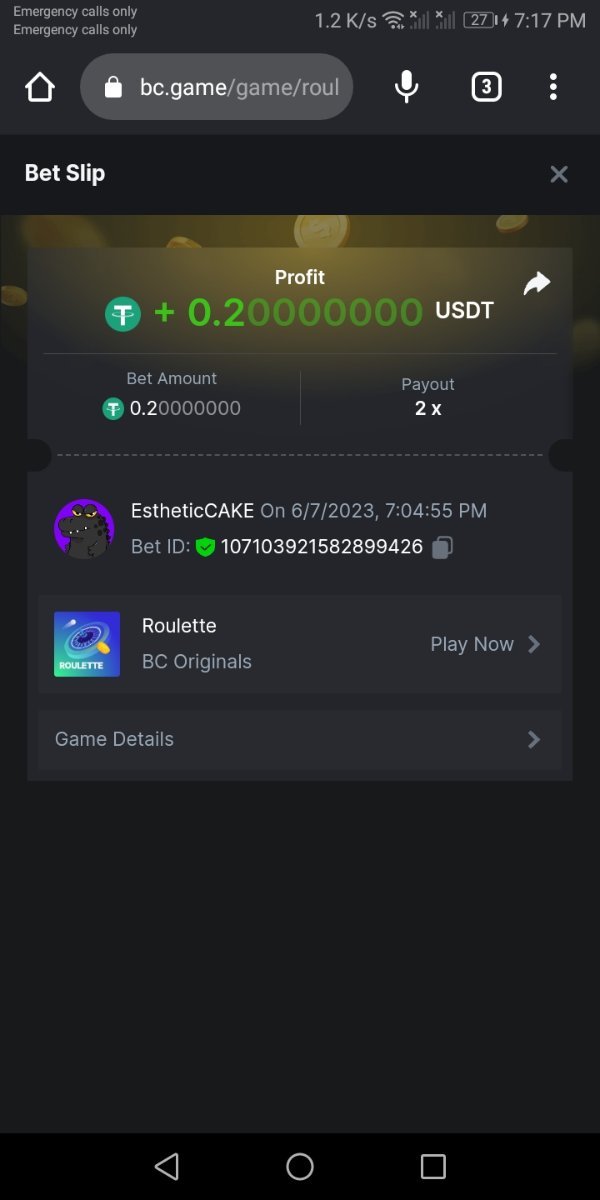Tap the system back button

[x=167, y=1166]
